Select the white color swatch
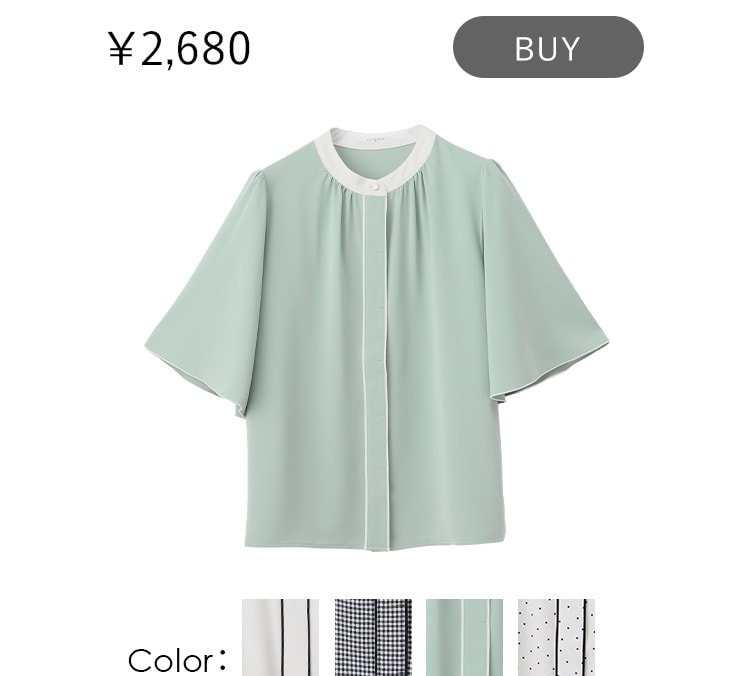Screen dimensions: 750x676 point(280,637)
